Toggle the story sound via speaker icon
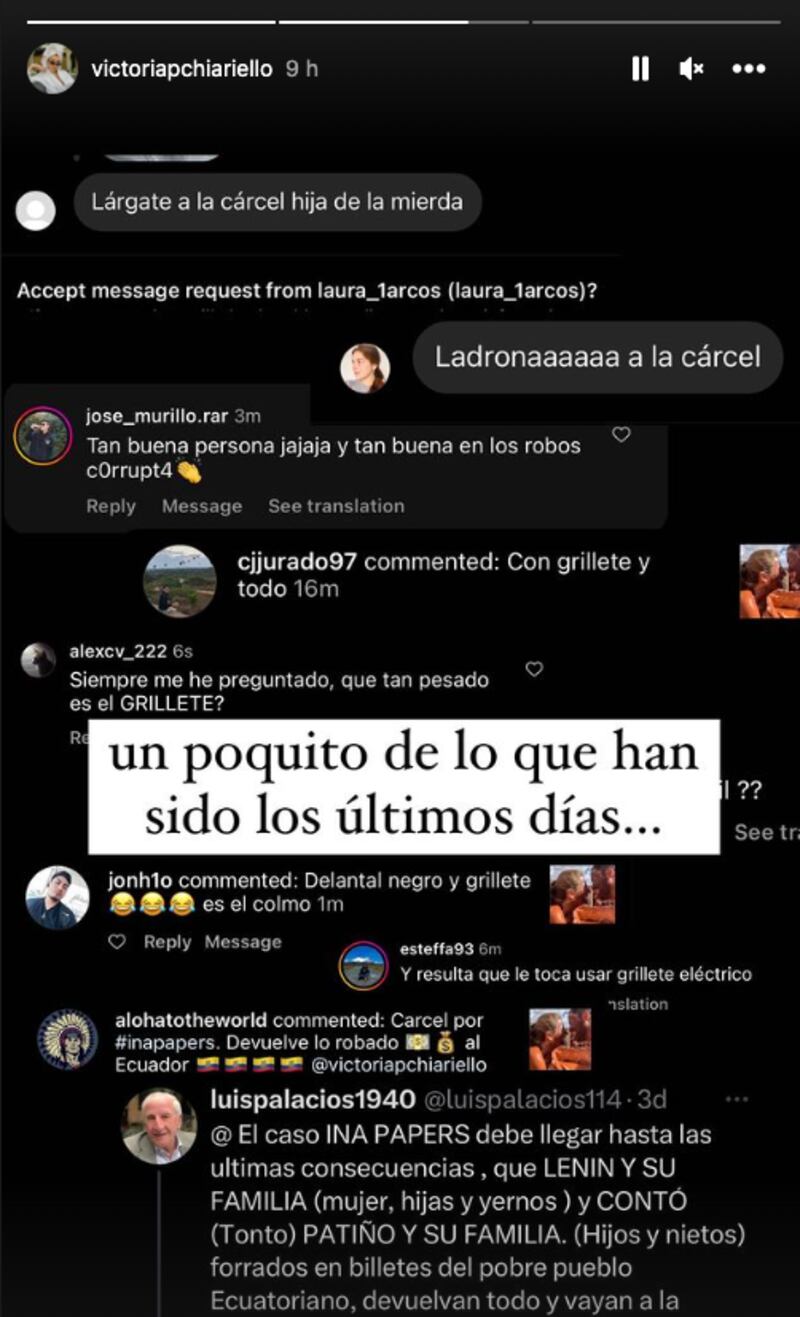The height and width of the screenshot is (1317, 800). 691,69
